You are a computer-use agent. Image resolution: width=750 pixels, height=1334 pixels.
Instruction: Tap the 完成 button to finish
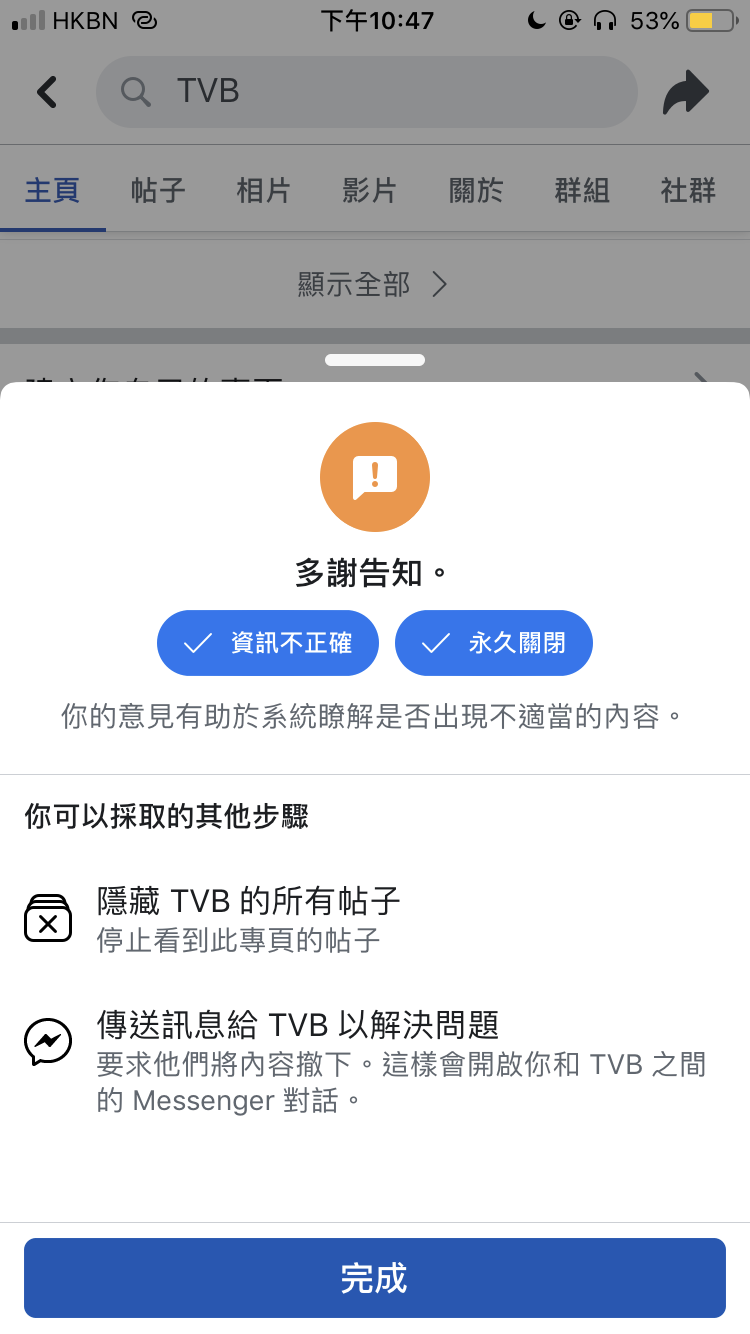click(x=375, y=1278)
